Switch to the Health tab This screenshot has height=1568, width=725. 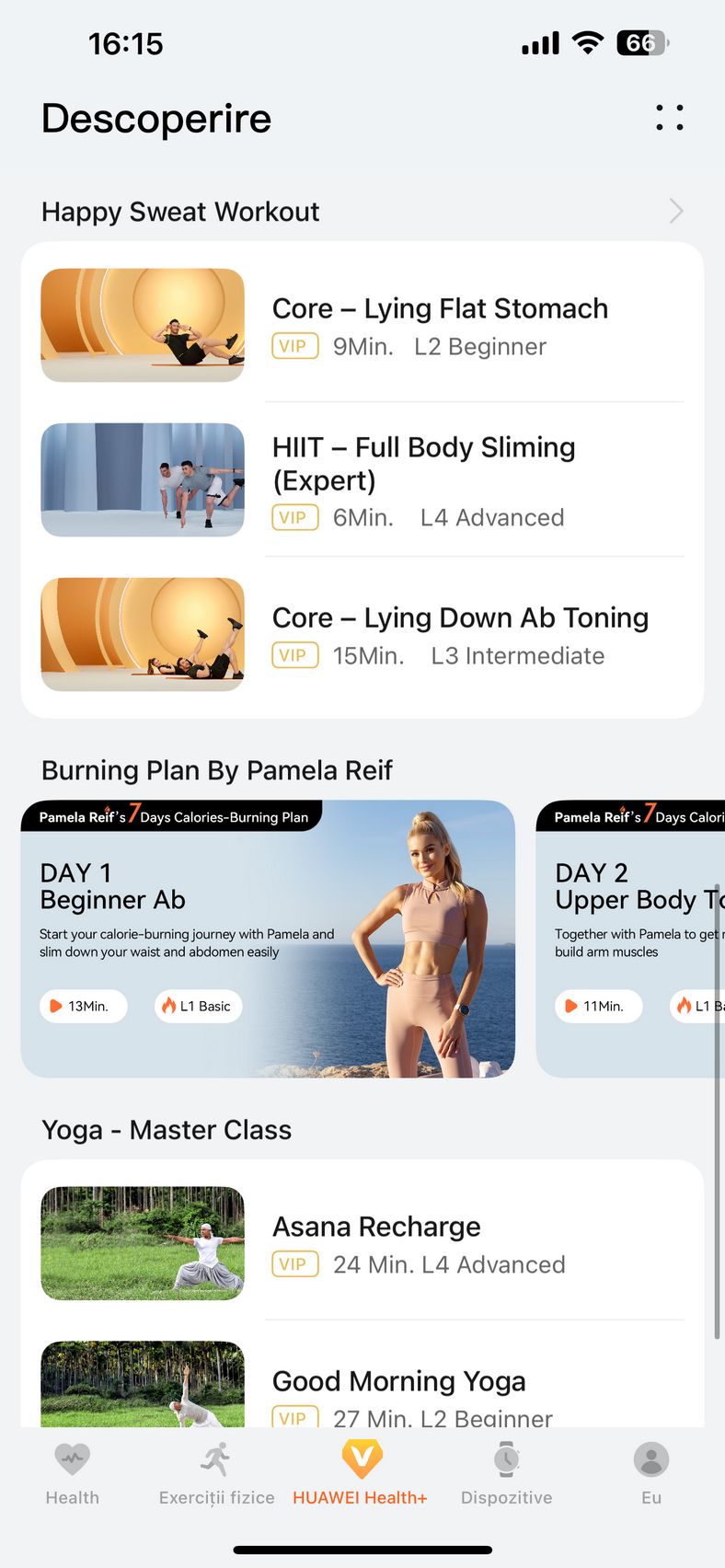[73, 1474]
